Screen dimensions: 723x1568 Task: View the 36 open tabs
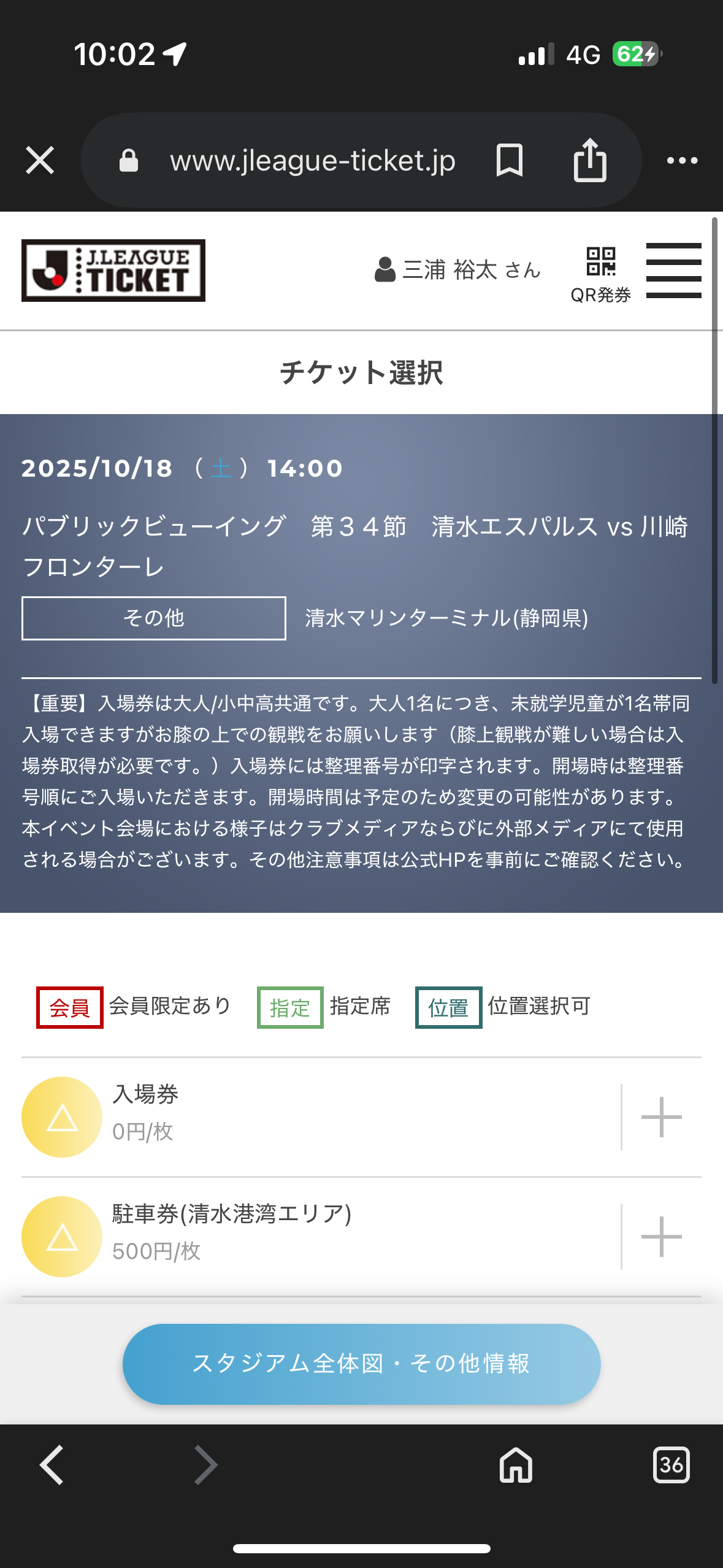pos(671,1465)
